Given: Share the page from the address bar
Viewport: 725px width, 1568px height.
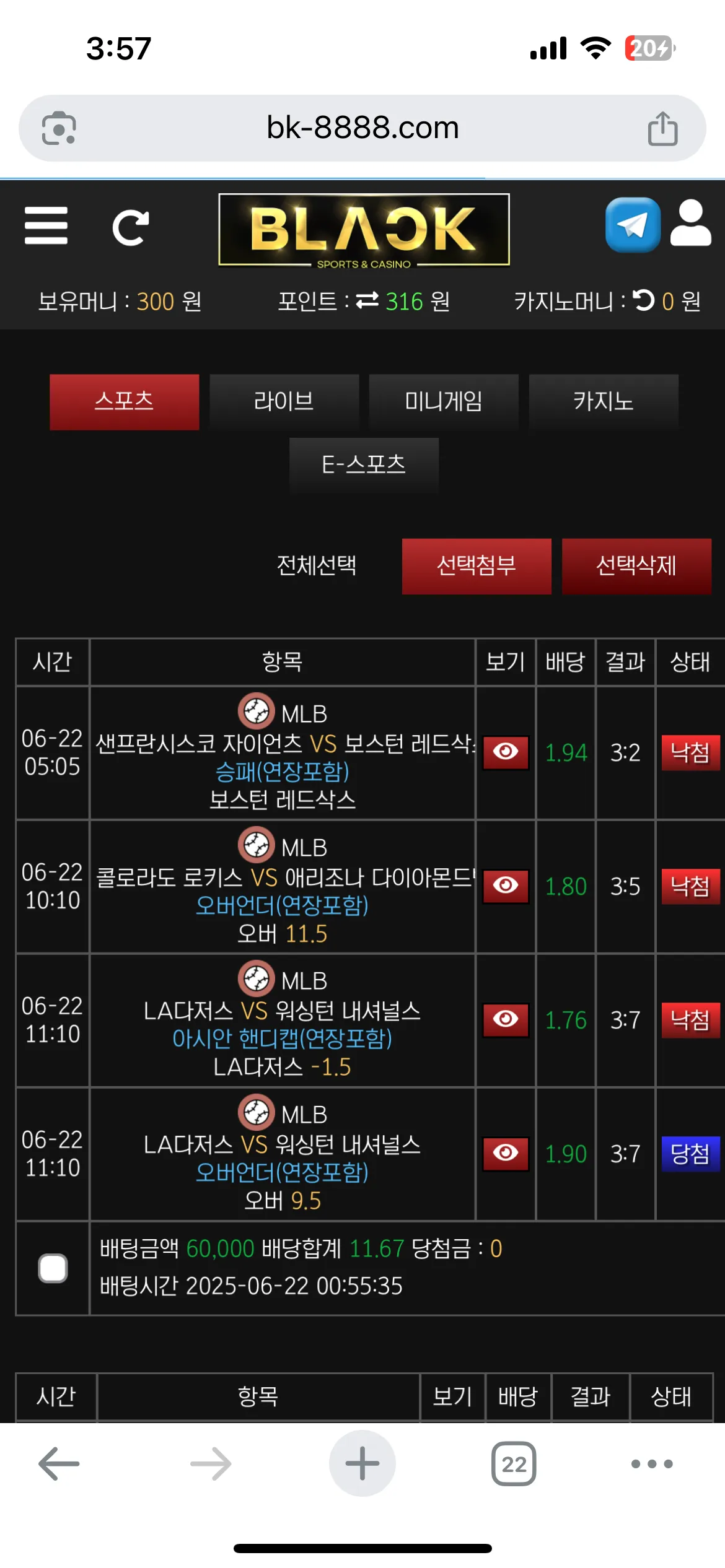Looking at the screenshot, I should 662,128.
